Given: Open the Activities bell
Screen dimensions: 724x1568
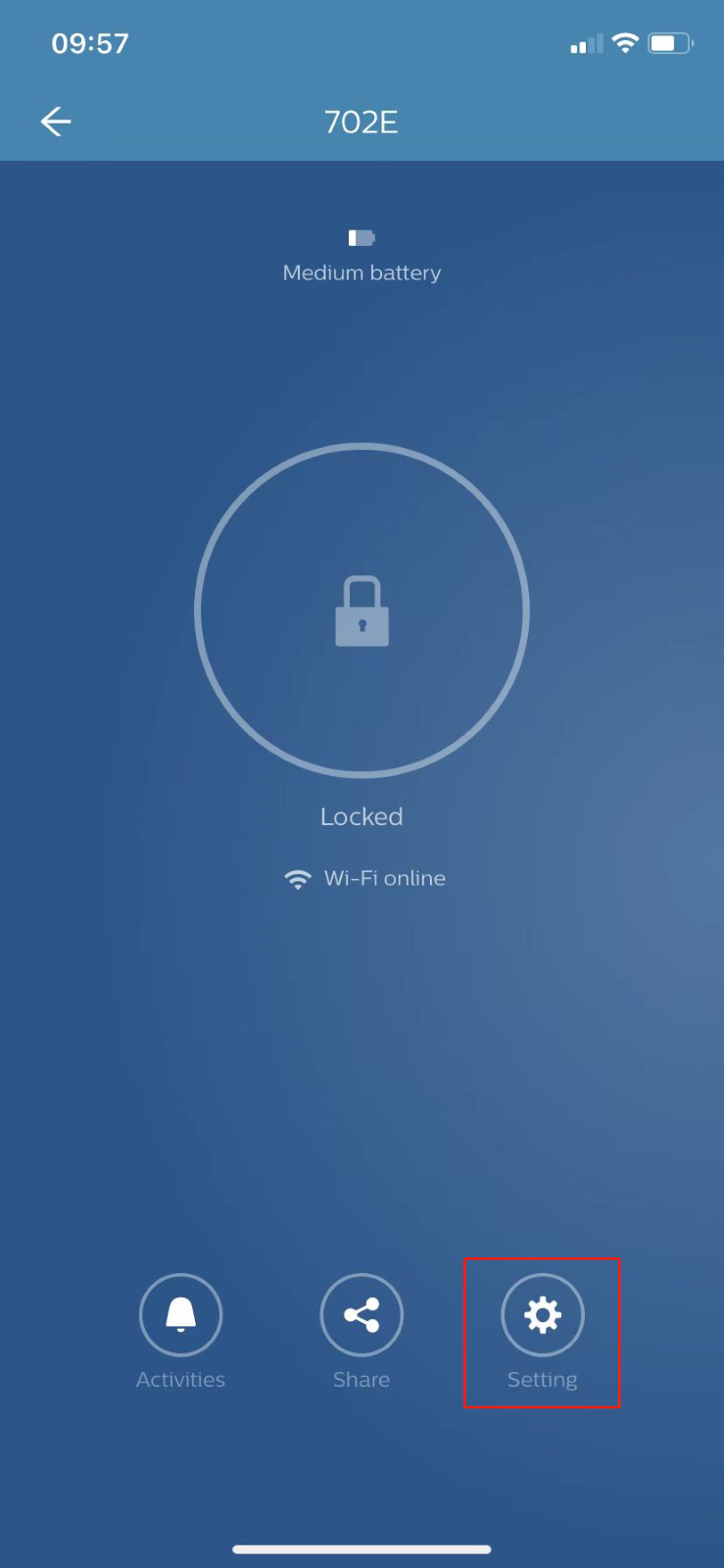Looking at the screenshot, I should point(180,1315).
